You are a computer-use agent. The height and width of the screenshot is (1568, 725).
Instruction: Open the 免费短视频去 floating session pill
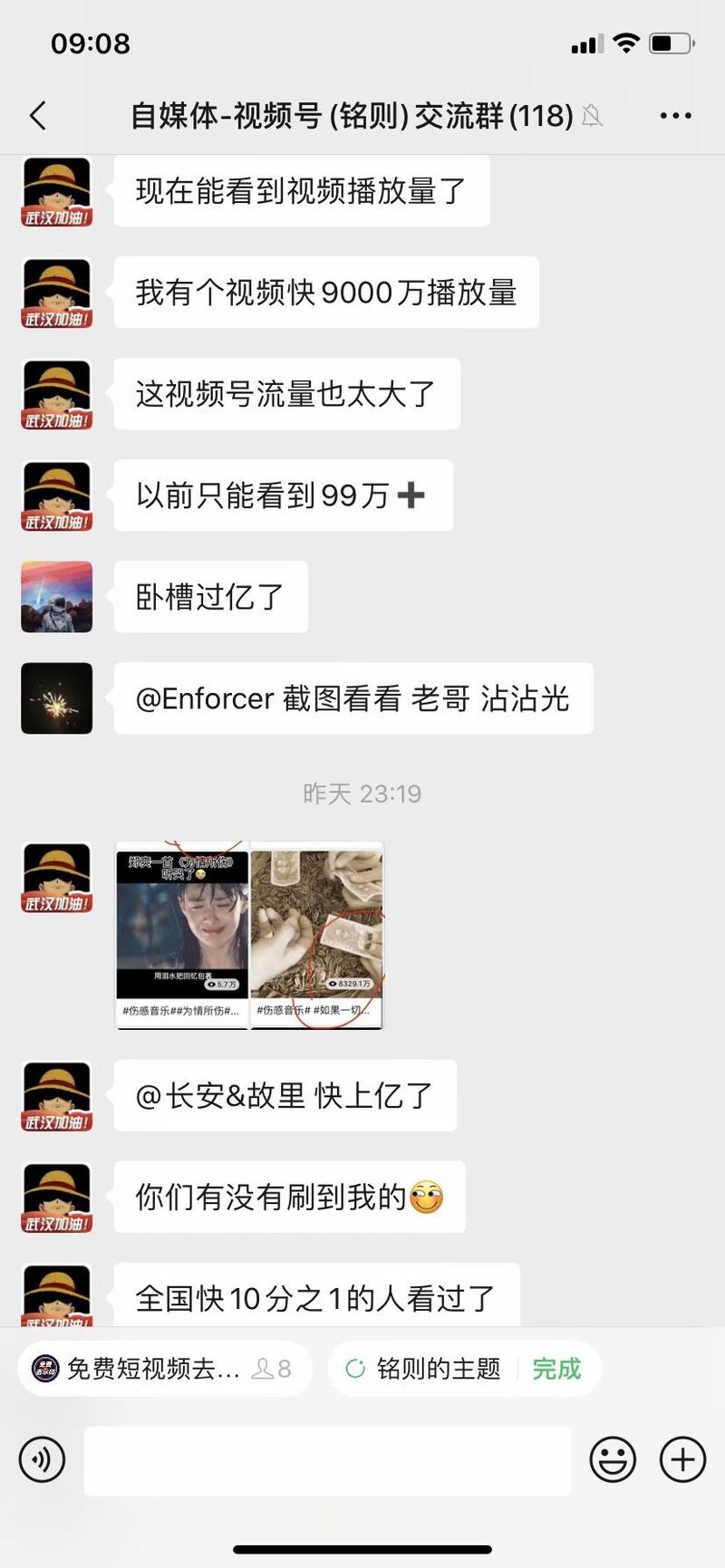coord(145,1370)
